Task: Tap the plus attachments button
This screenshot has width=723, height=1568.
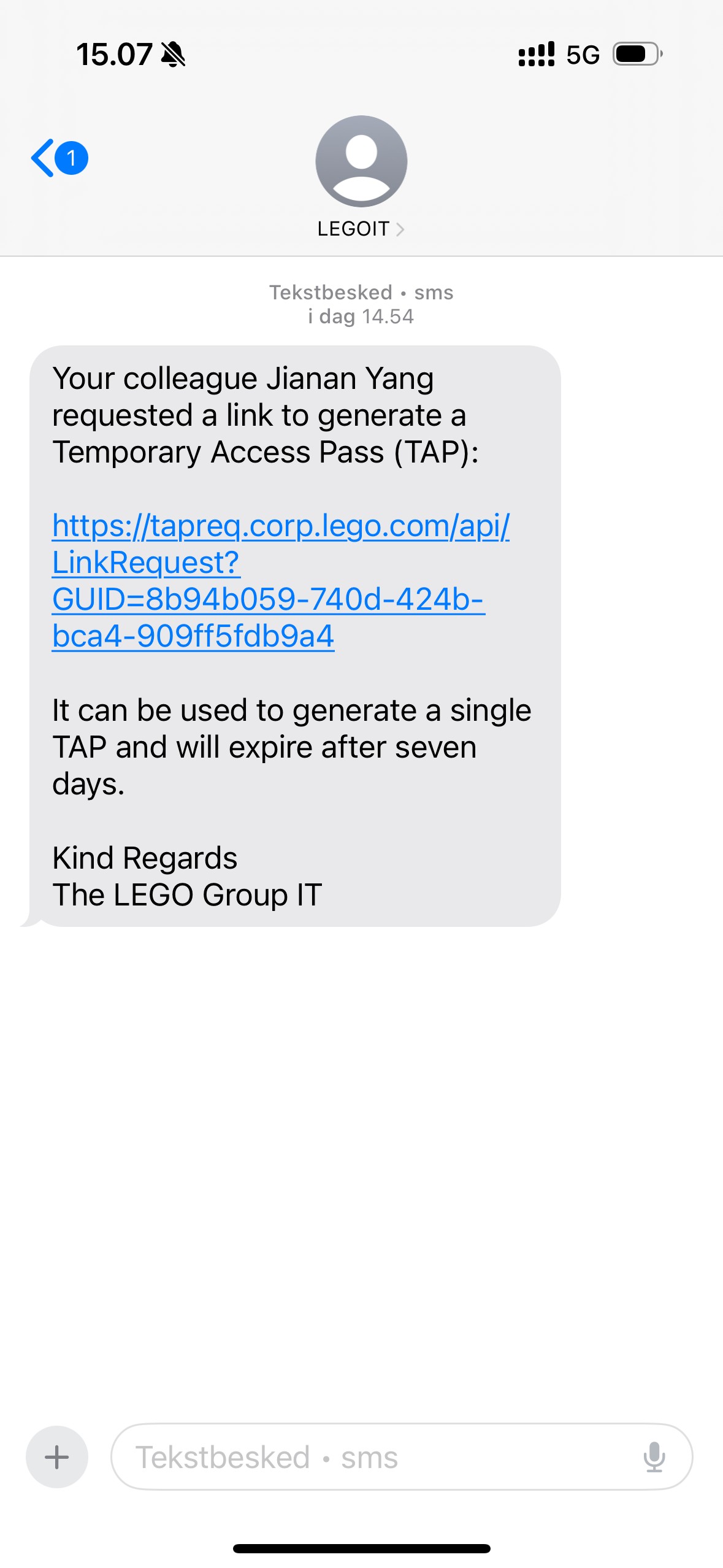Action: (x=57, y=1457)
